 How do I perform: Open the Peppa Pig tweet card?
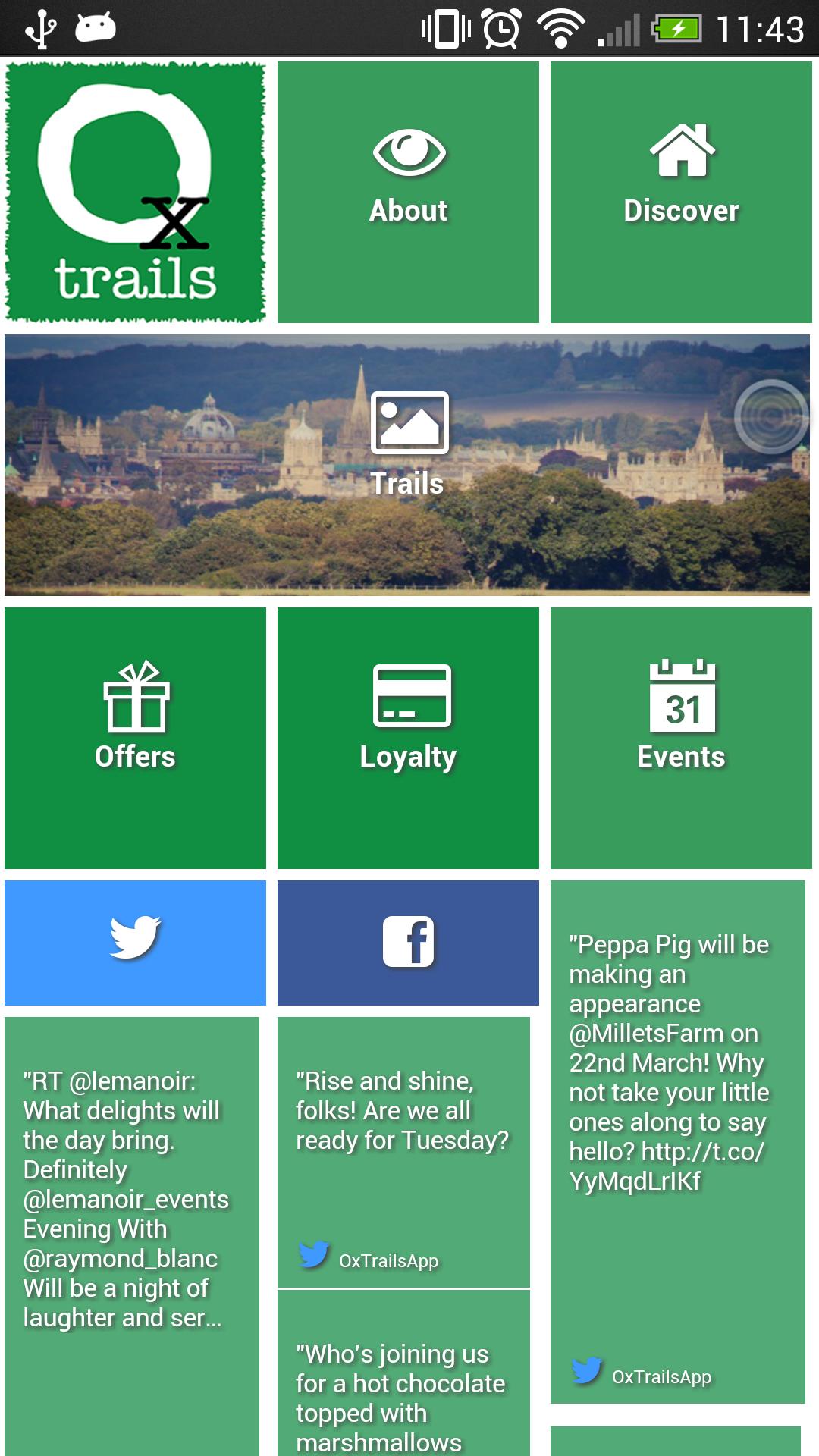click(677, 1141)
